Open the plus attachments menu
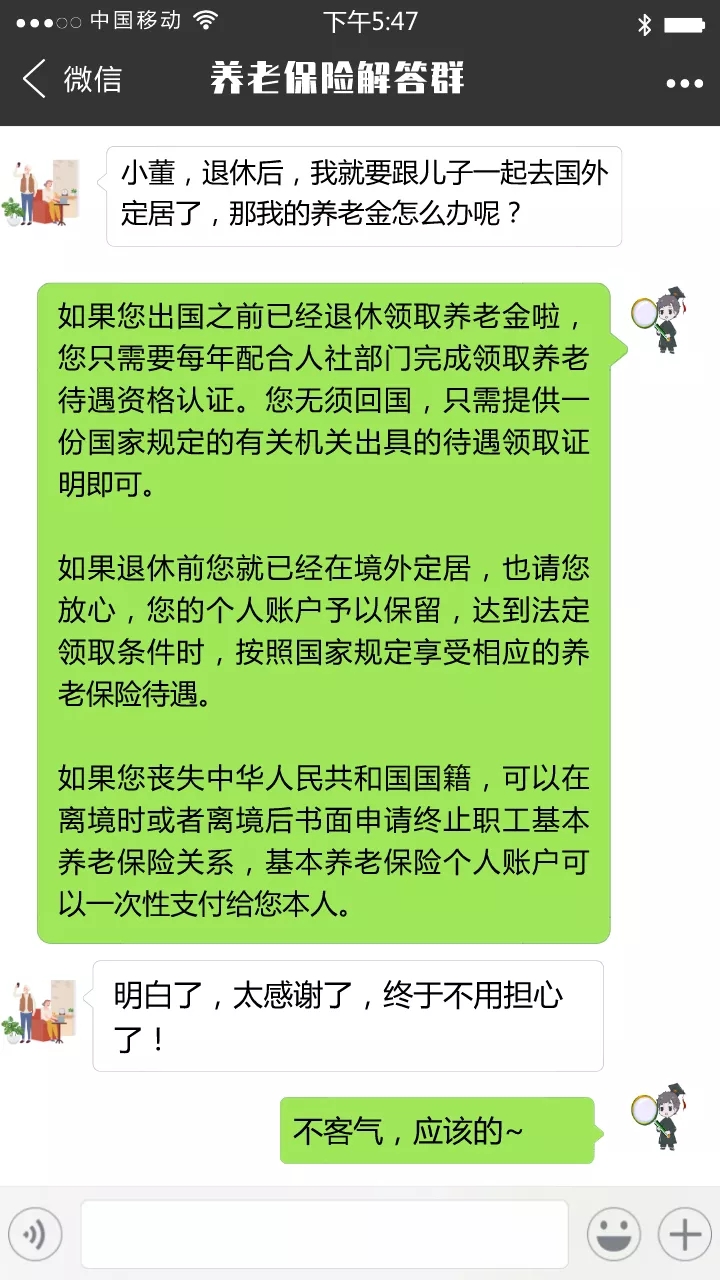This screenshot has height=1280, width=720. [684, 1235]
